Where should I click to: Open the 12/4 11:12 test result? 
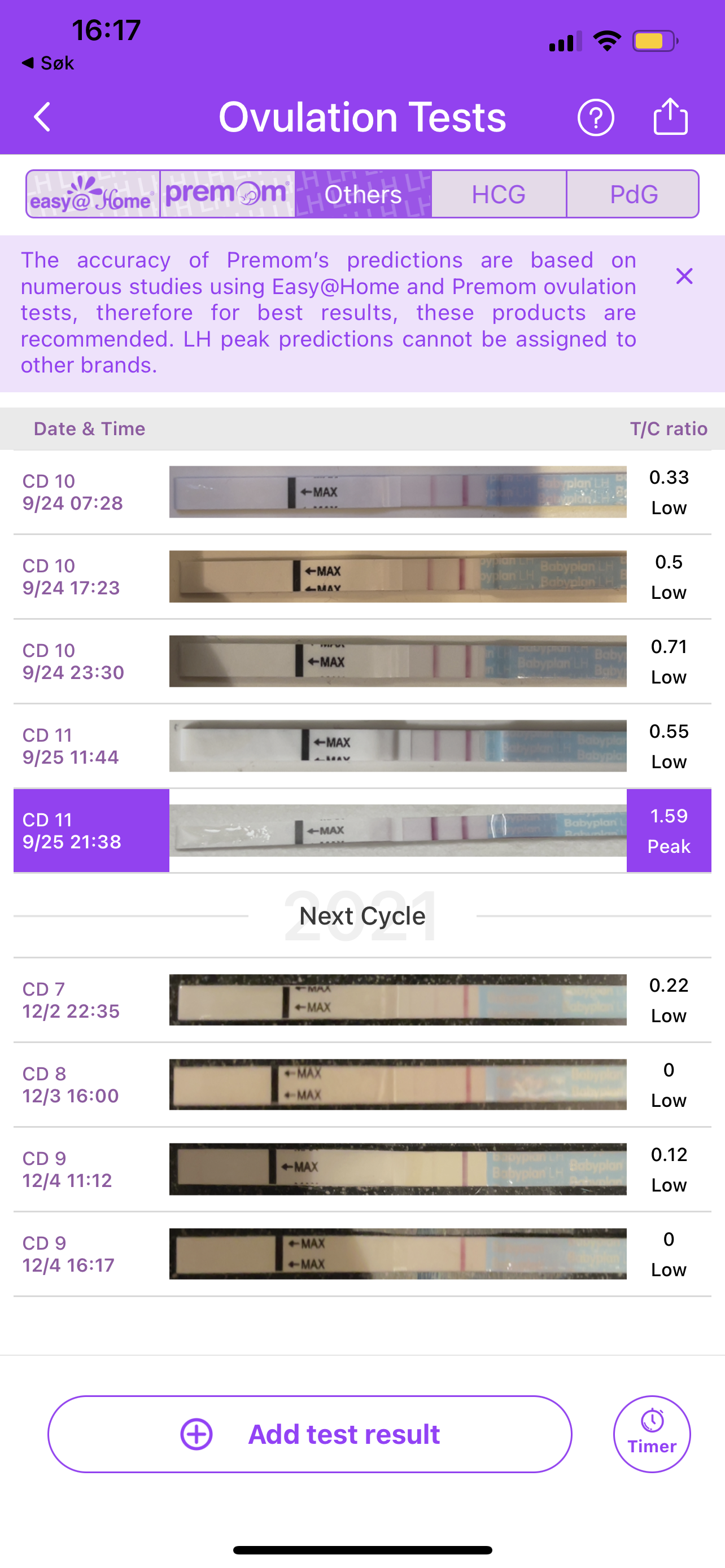[362, 1169]
